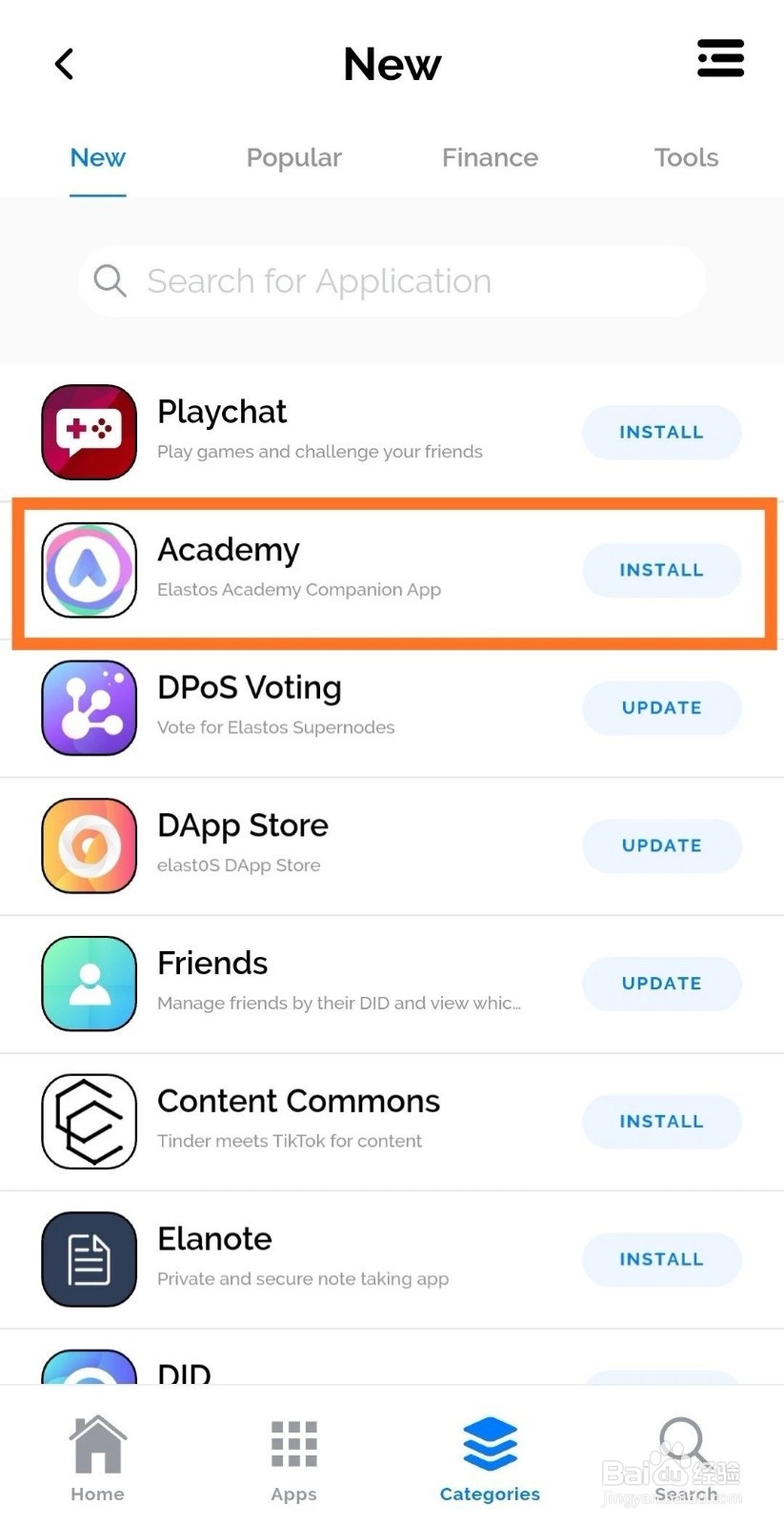The image size is (784, 1525).
Task: Open the filter menu at top right
Action: pos(720,58)
